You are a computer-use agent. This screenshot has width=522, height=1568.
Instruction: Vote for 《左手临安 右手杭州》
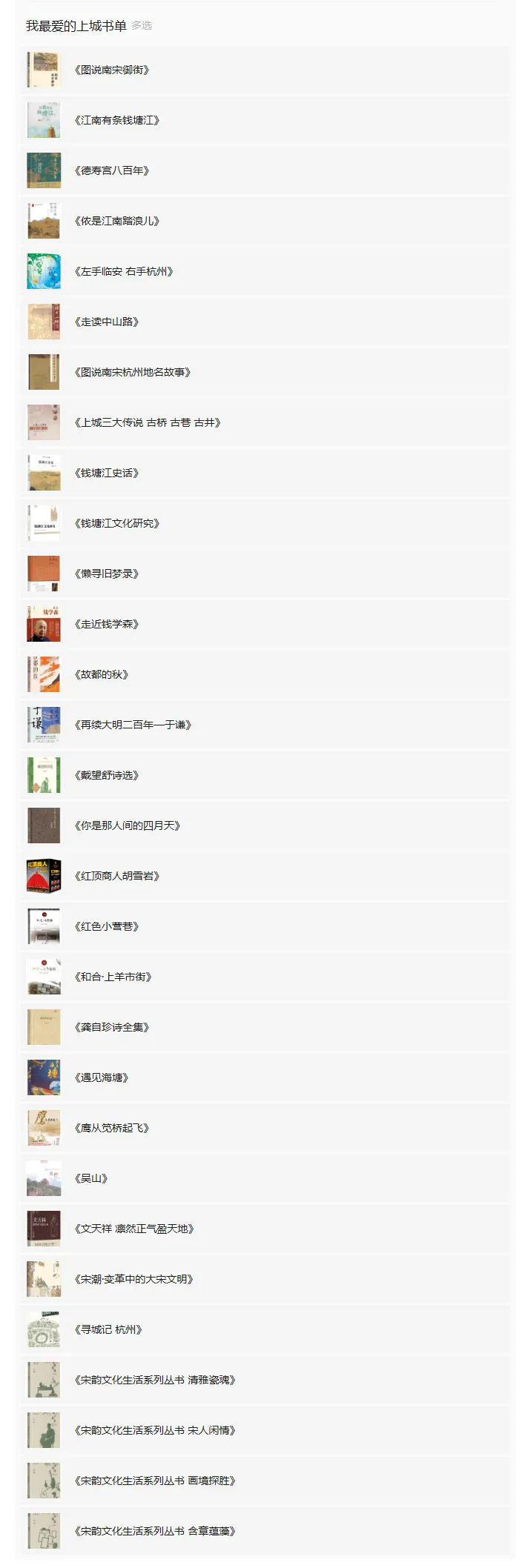(x=124, y=272)
